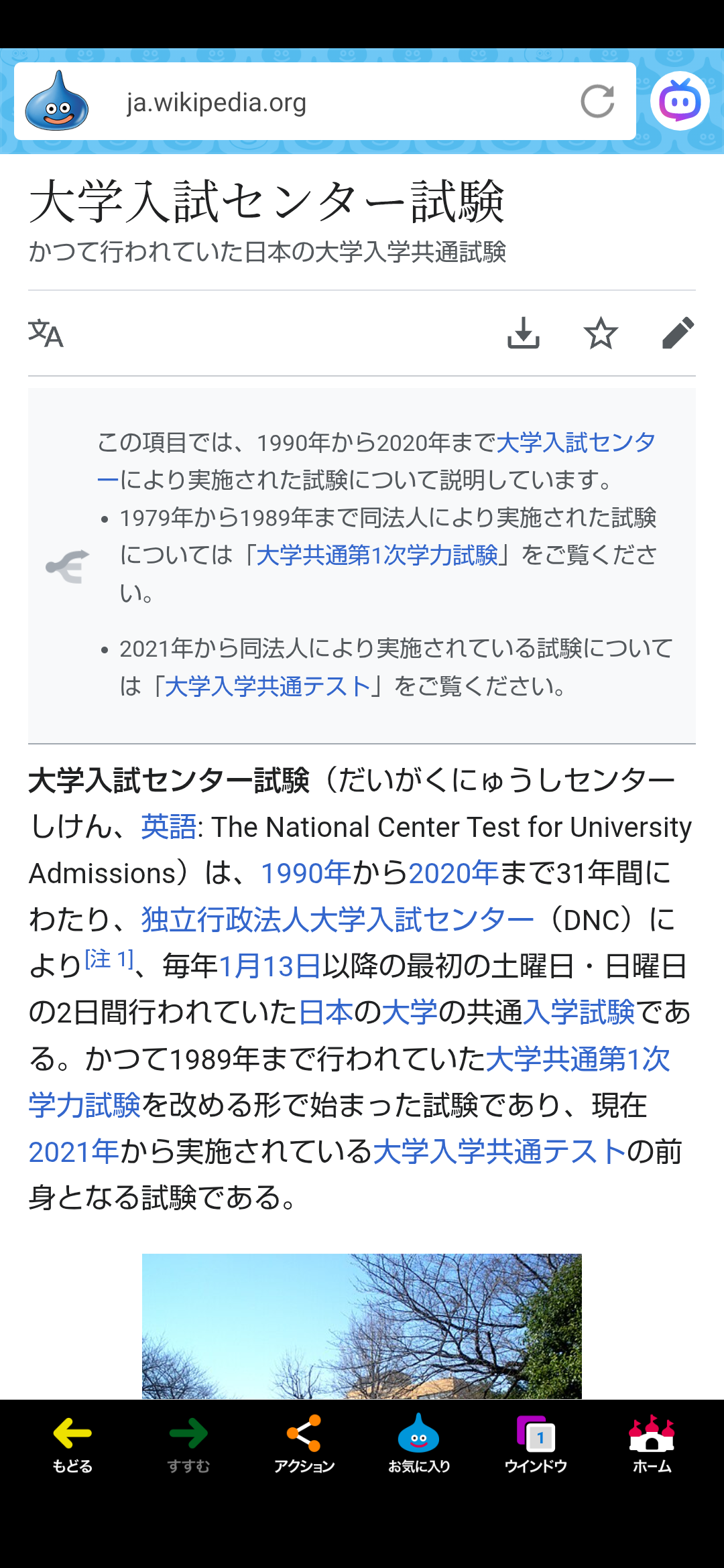The width and height of the screenshot is (724, 1568).
Task: Go to ホーム
Action: tap(652, 1444)
